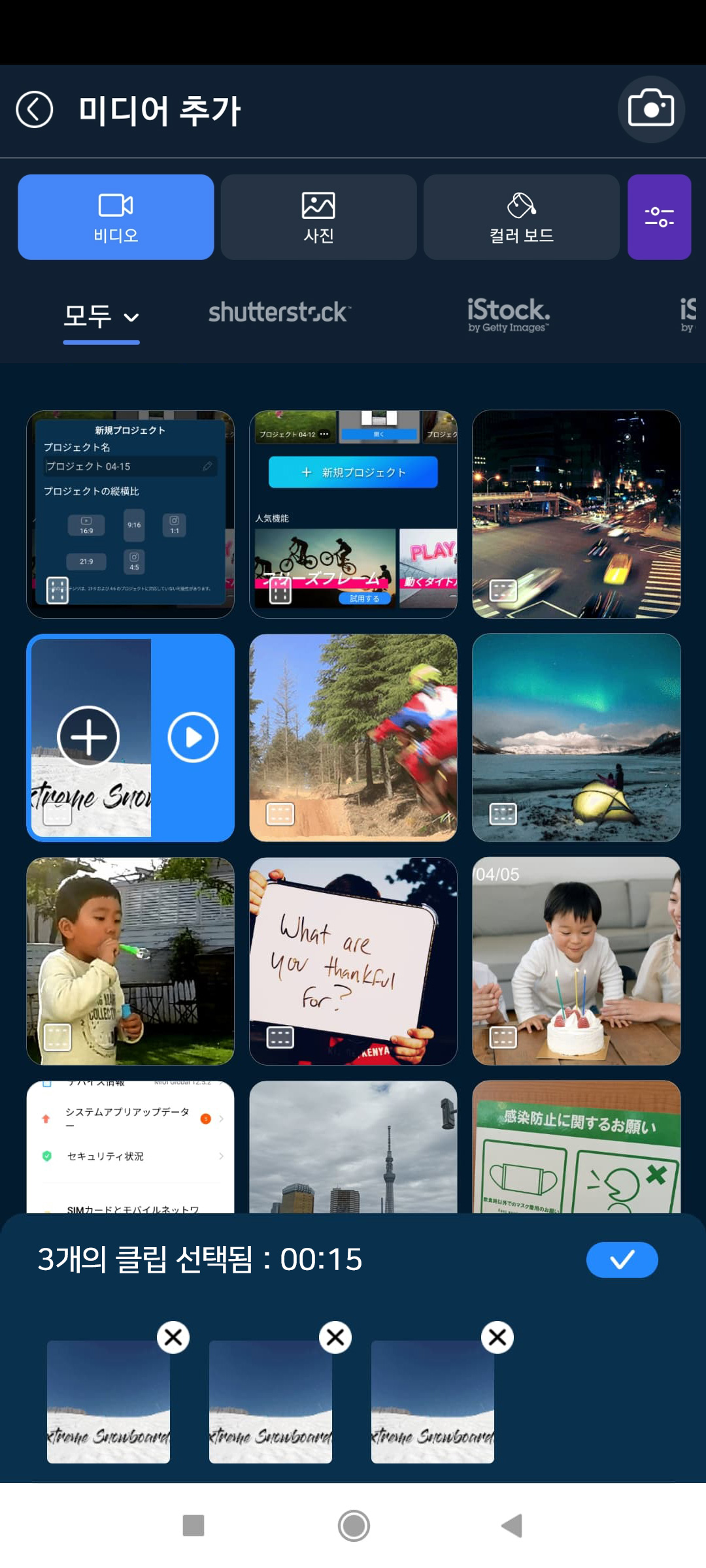Confirm the 3 selected clips with checkmark
The height and width of the screenshot is (1568, 706).
coord(622,1259)
